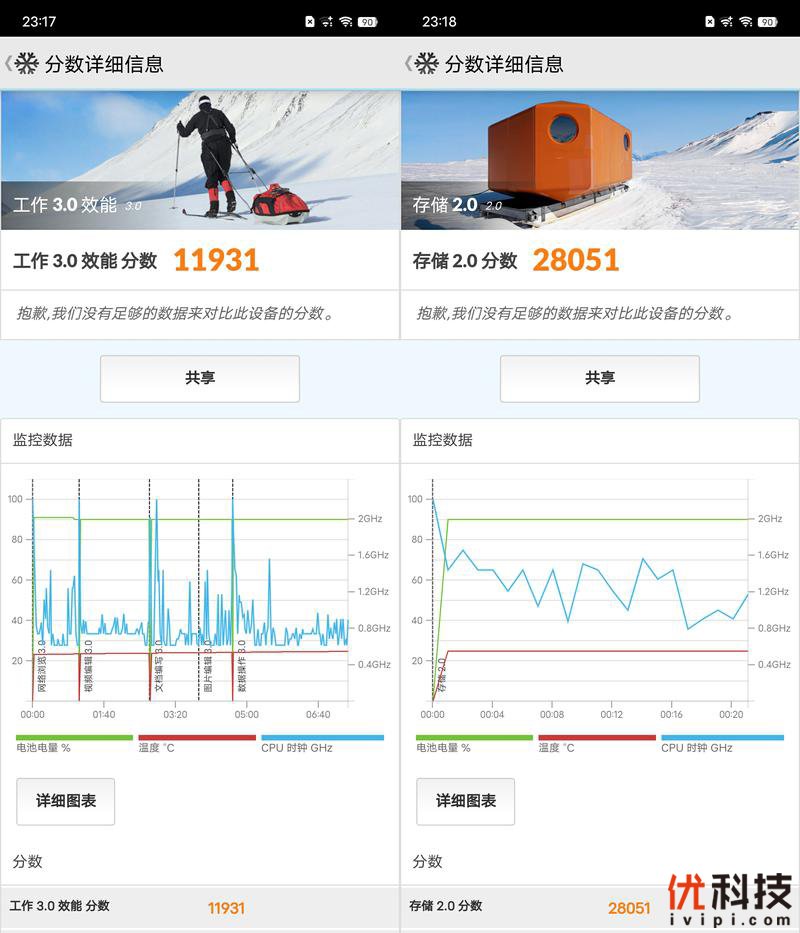Tap the 工作 3.0 效能 skier banner image
This screenshot has width=800, height=933.
click(200, 155)
